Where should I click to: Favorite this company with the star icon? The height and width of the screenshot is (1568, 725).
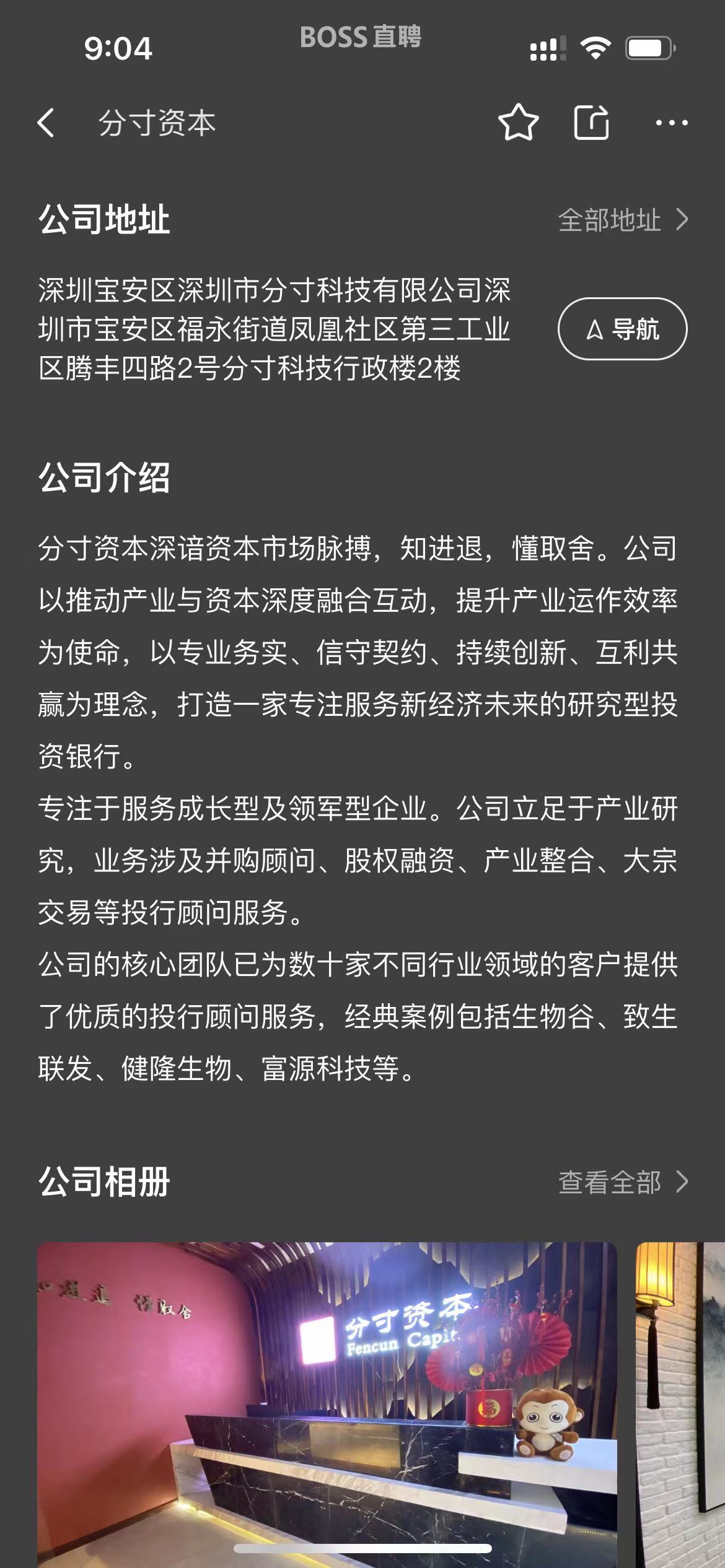[518, 123]
